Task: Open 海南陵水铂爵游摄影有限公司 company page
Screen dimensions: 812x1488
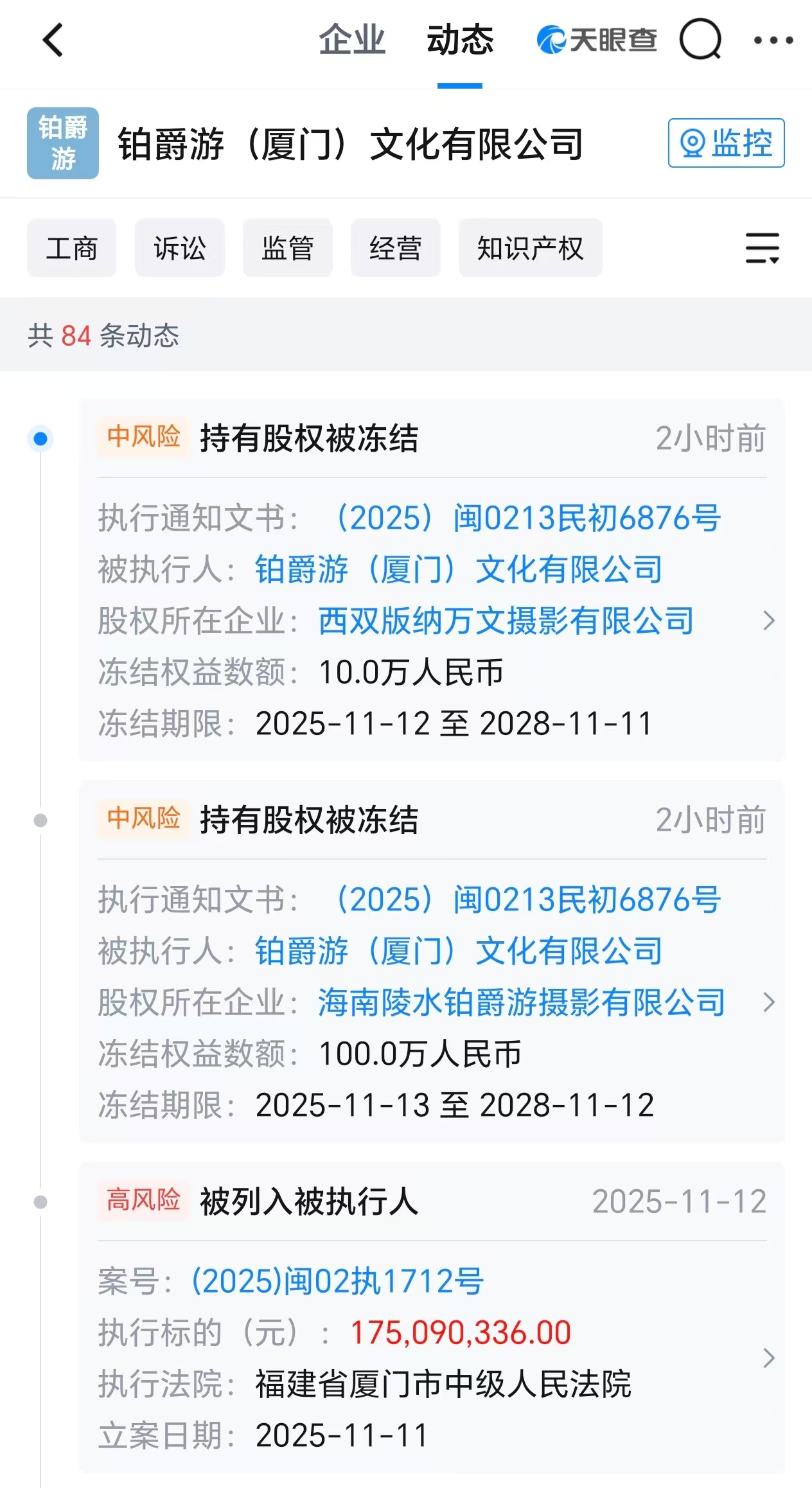Action: pos(520,1003)
